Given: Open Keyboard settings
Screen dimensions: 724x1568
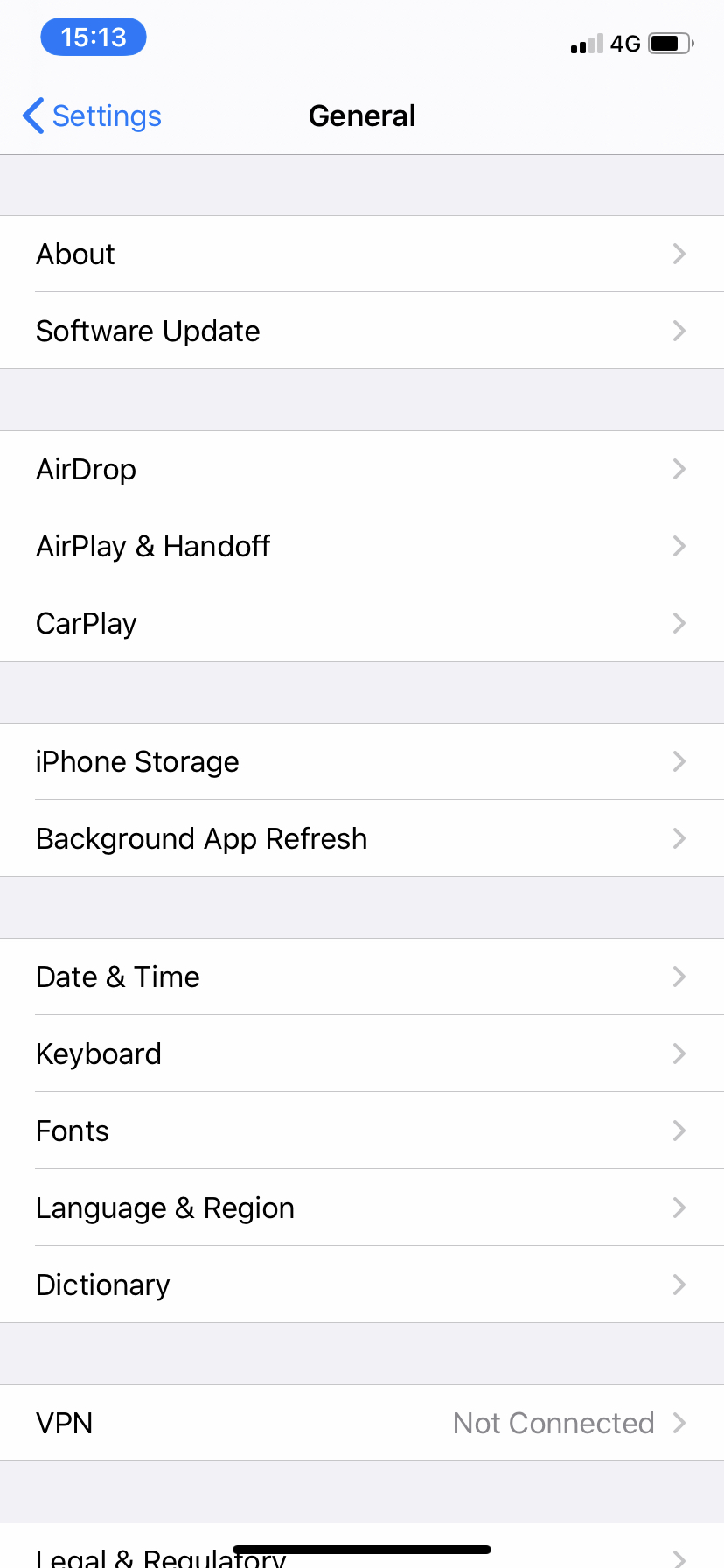Looking at the screenshot, I should 362,1053.
